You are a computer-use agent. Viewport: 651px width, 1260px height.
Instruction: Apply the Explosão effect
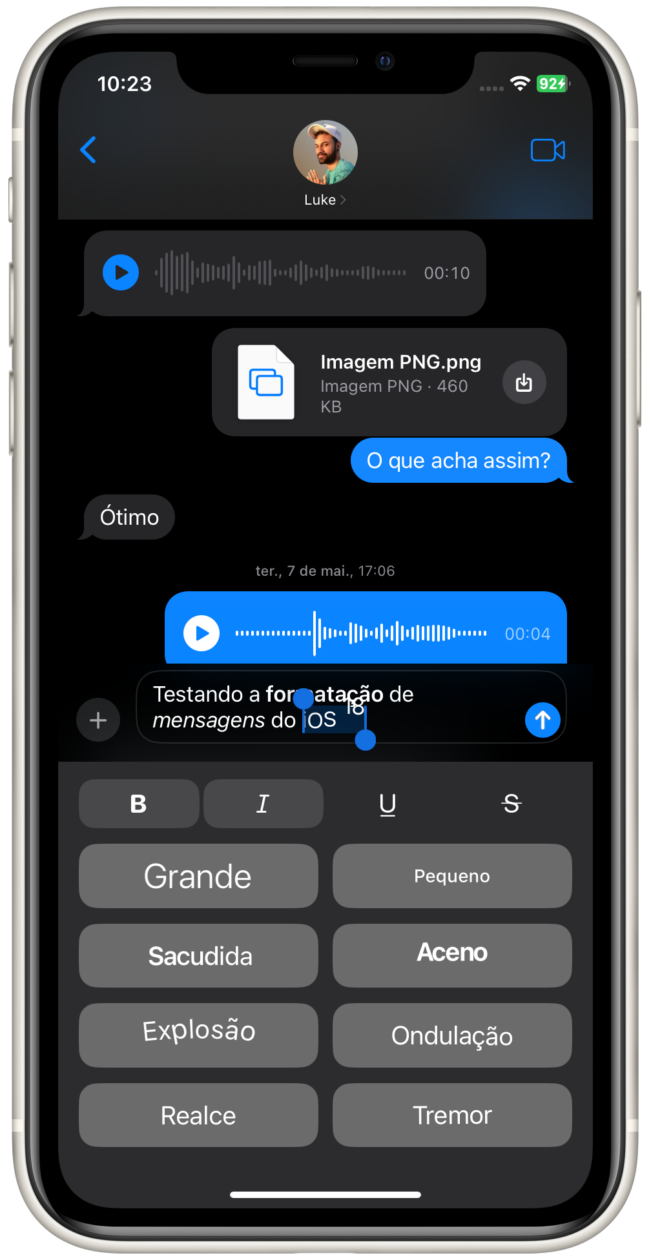coord(198,1034)
